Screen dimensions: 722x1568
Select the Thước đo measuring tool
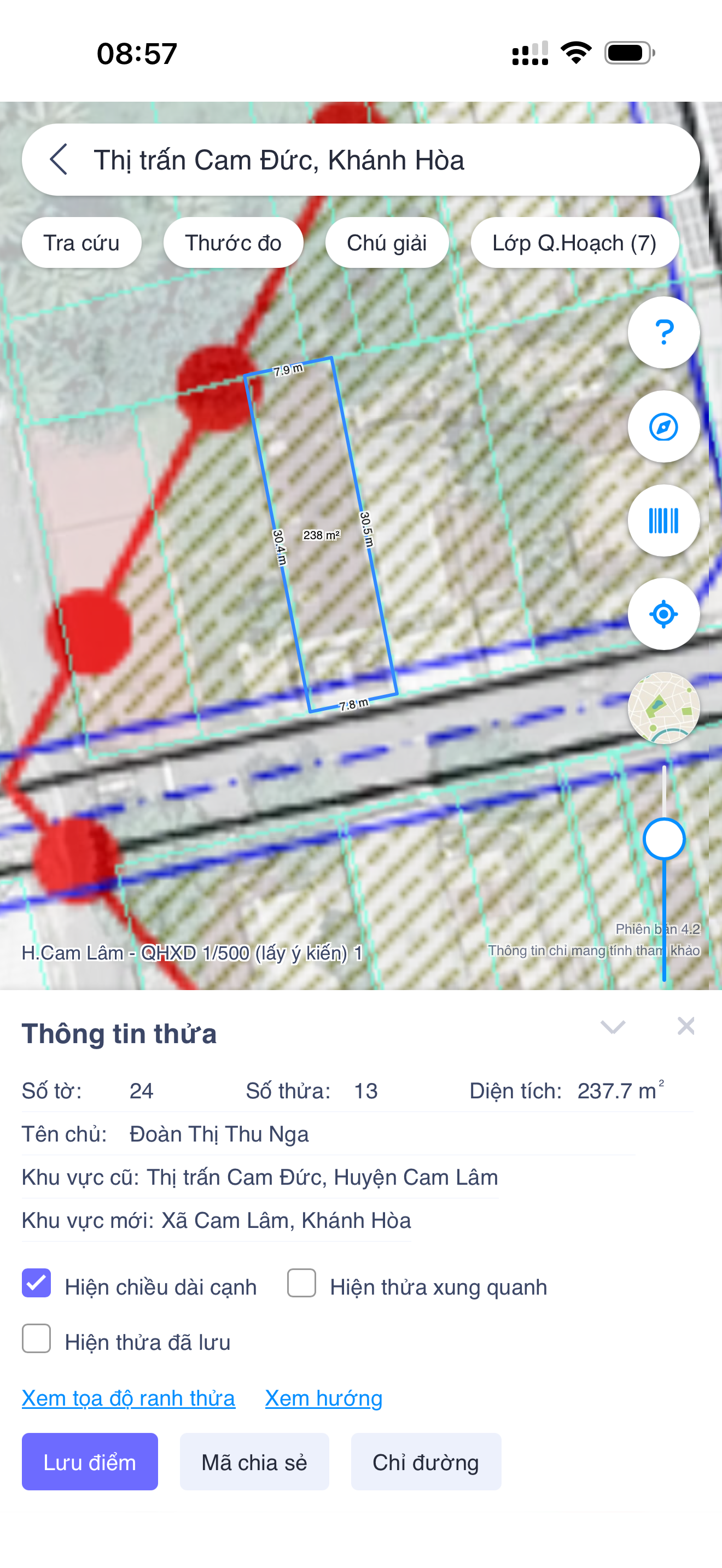[233, 243]
